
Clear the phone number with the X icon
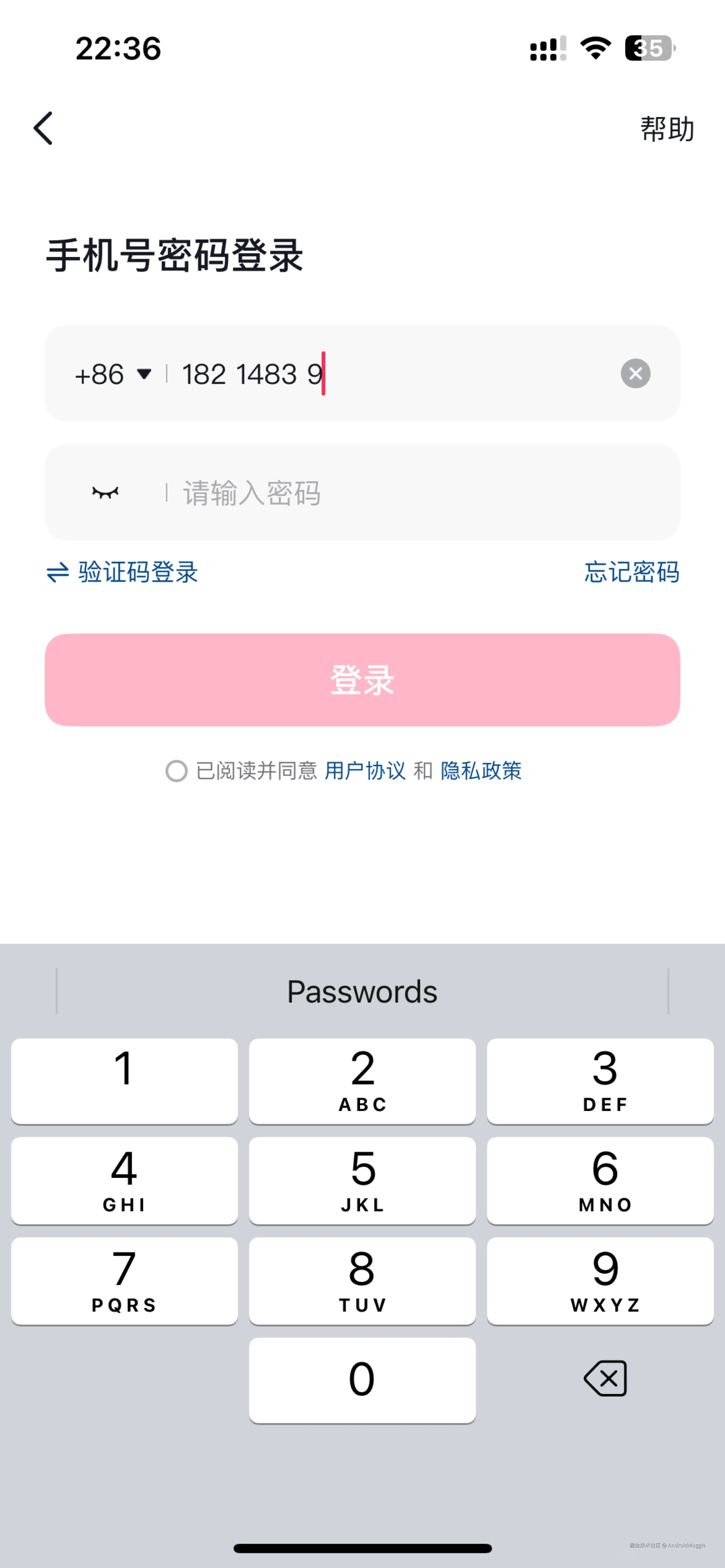click(x=635, y=373)
